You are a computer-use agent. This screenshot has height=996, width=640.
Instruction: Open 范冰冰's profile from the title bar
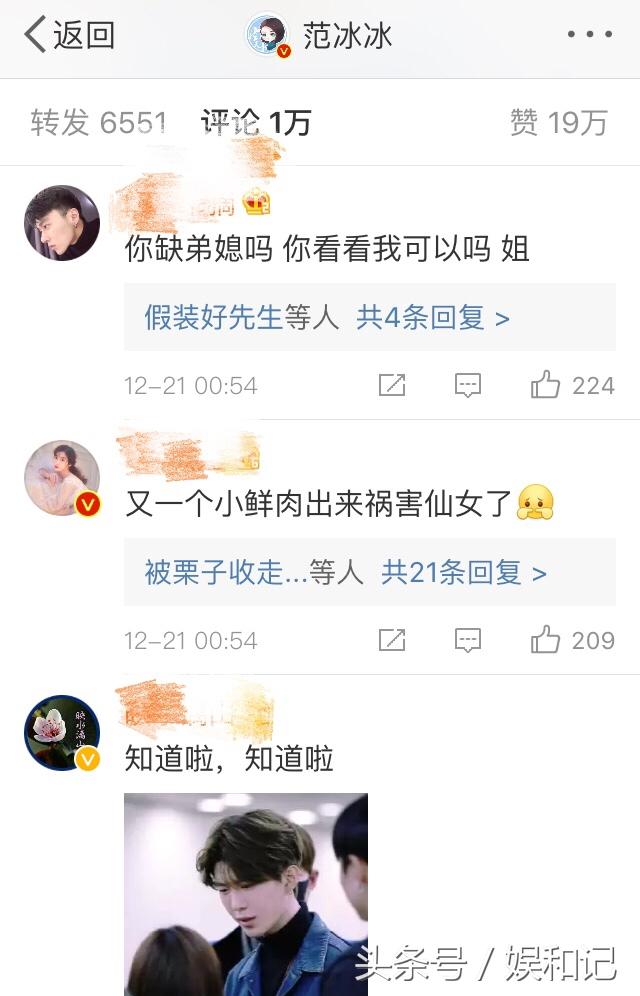[x=322, y=36]
